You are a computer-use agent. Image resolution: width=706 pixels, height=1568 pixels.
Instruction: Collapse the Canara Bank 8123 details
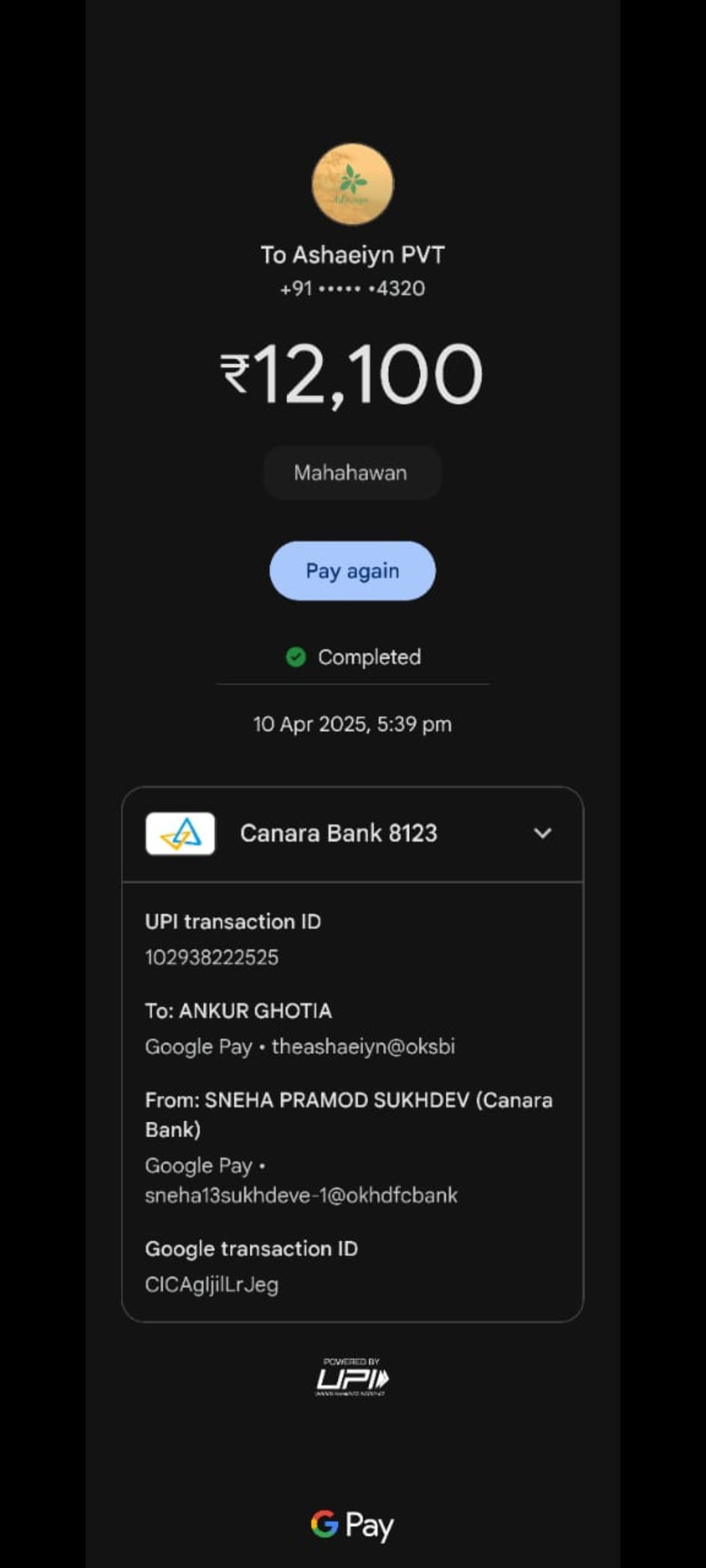(x=543, y=833)
